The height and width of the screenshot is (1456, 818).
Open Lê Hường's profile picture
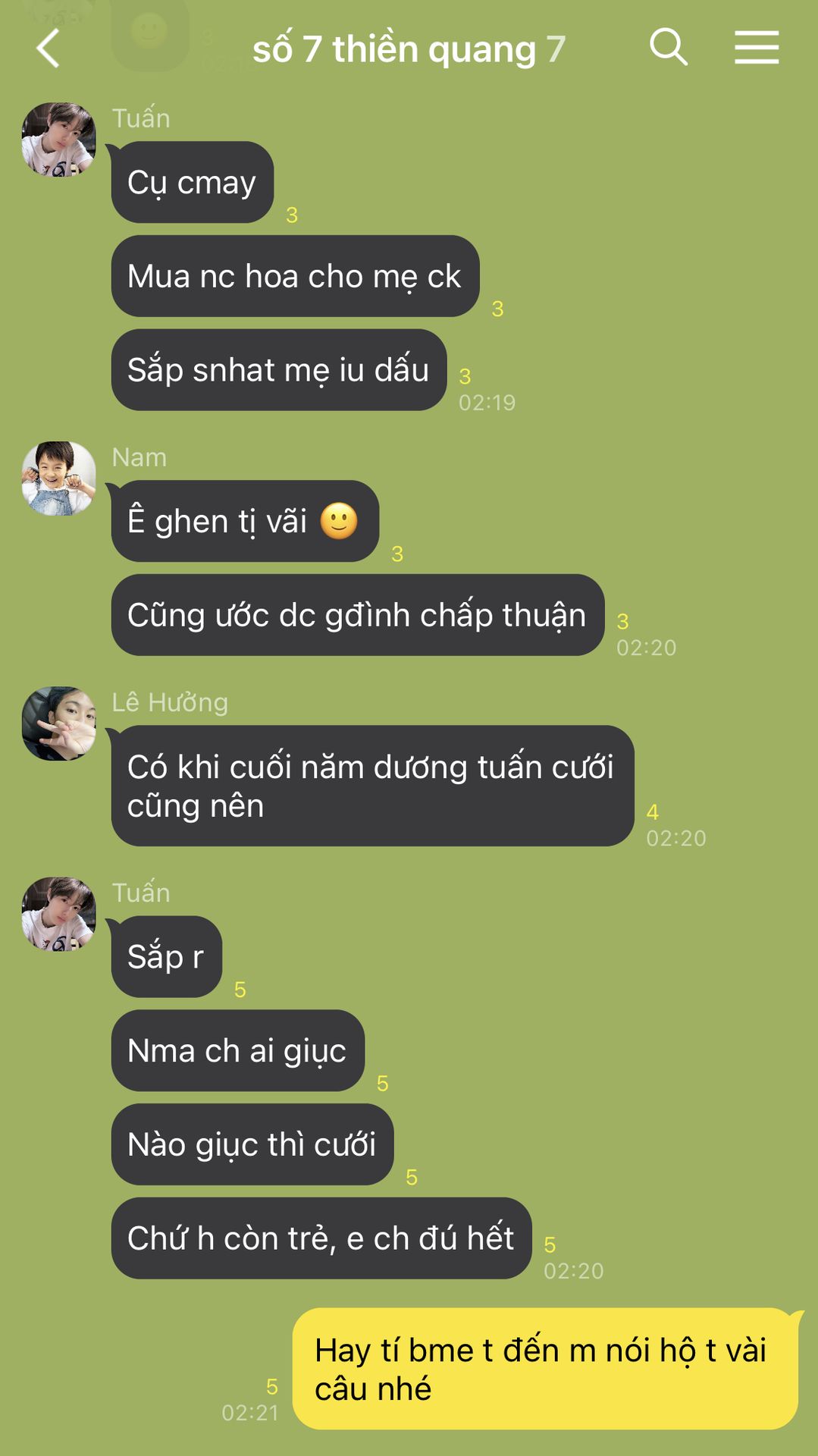tap(59, 723)
